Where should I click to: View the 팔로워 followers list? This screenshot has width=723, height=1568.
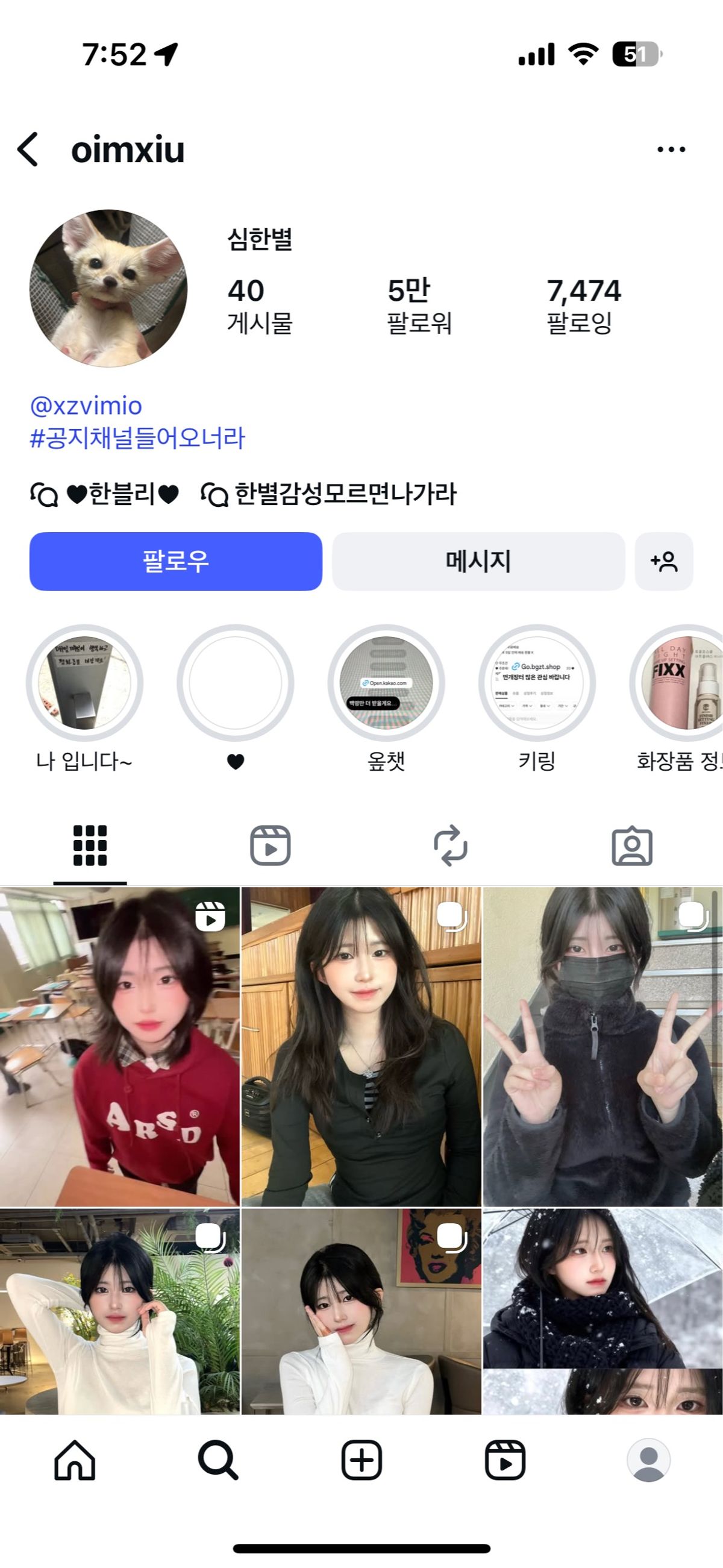click(x=419, y=306)
